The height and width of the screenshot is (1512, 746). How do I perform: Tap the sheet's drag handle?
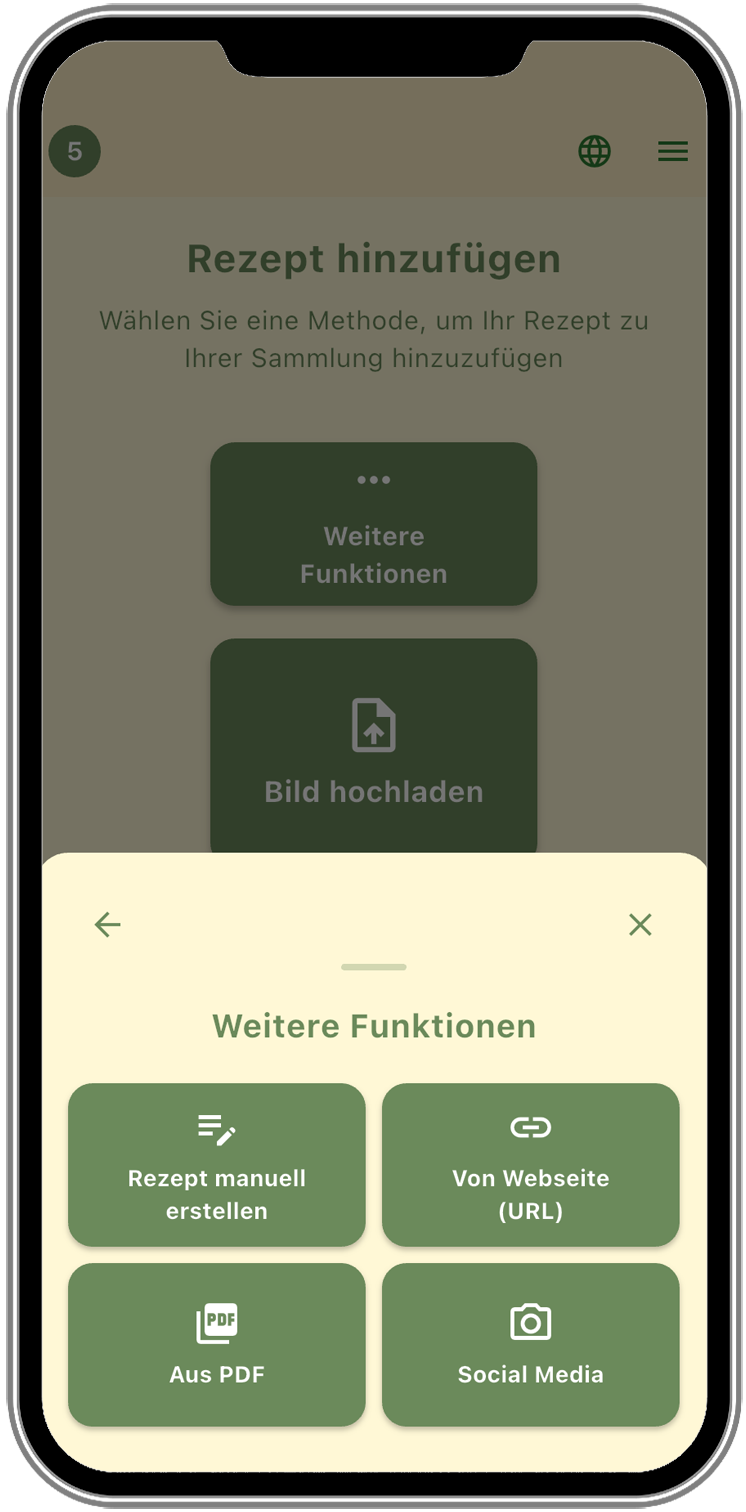pyautogui.click(x=373, y=967)
